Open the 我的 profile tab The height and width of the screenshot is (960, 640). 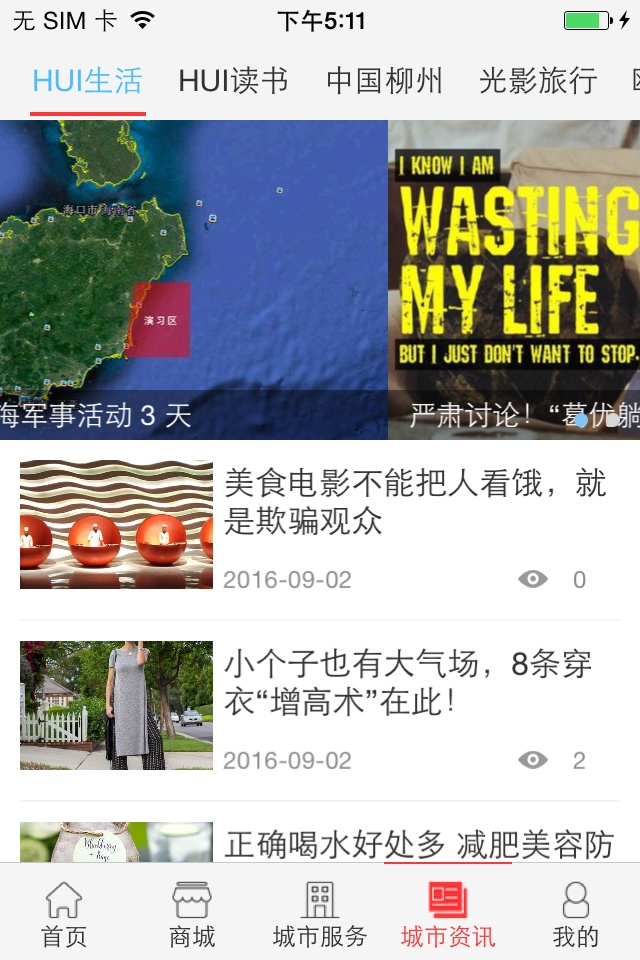pyautogui.click(x=575, y=914)
